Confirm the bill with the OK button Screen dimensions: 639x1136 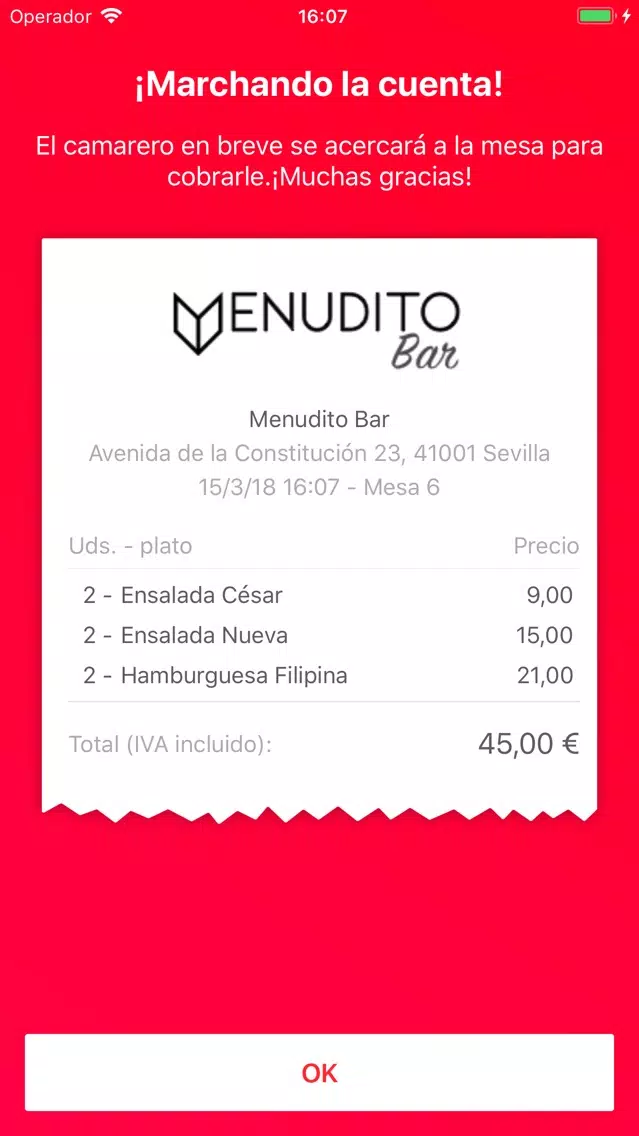320,1072
